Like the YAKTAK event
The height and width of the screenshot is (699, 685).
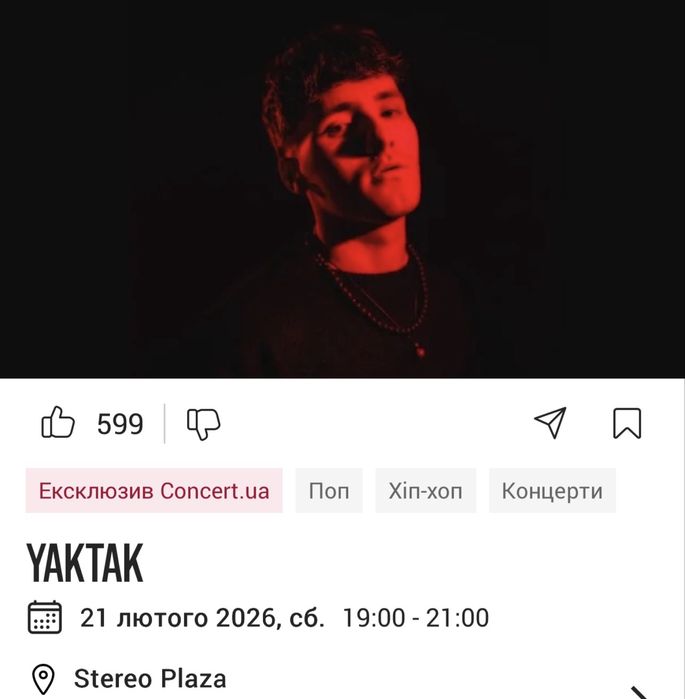pos(58,424)
